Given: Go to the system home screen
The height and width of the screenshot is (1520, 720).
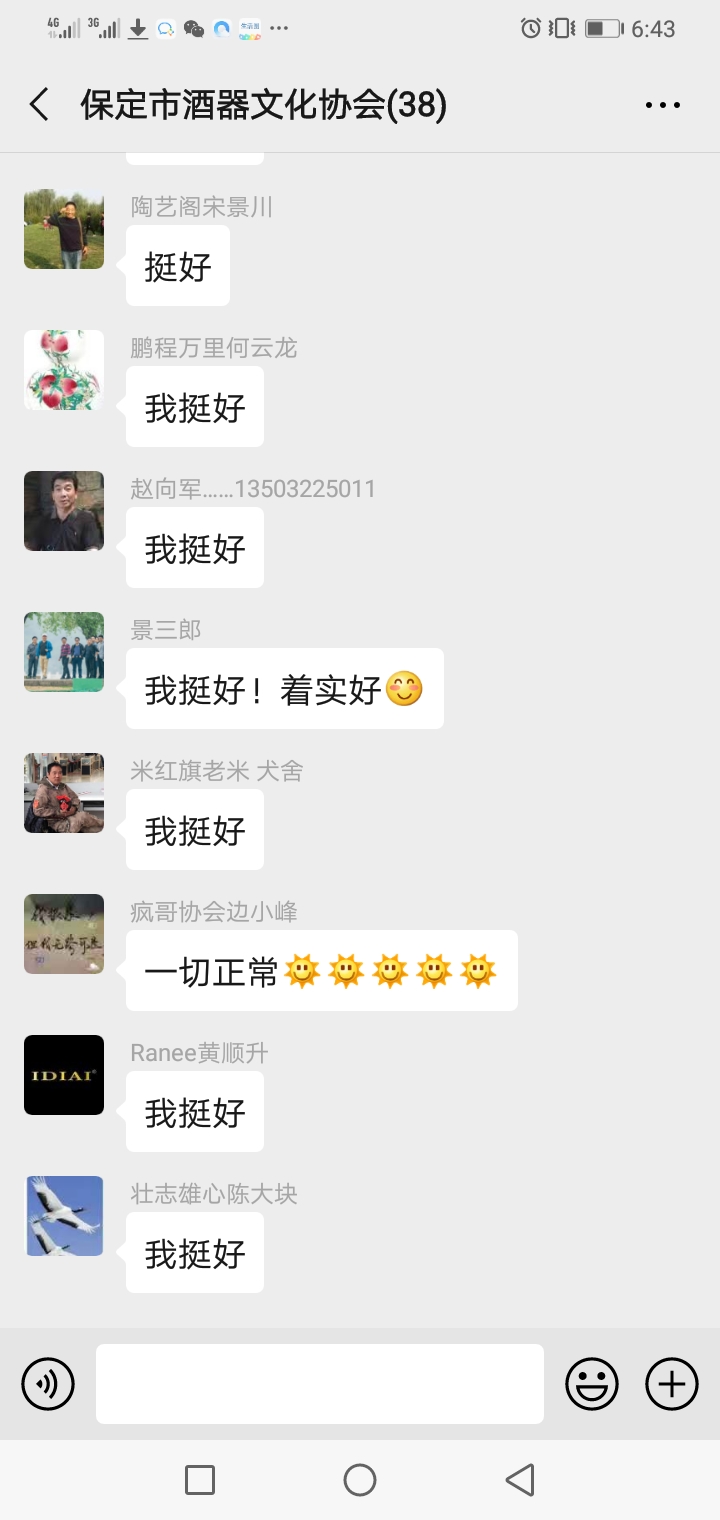Looking at the screenshot, I should (x=360, y=1480).
